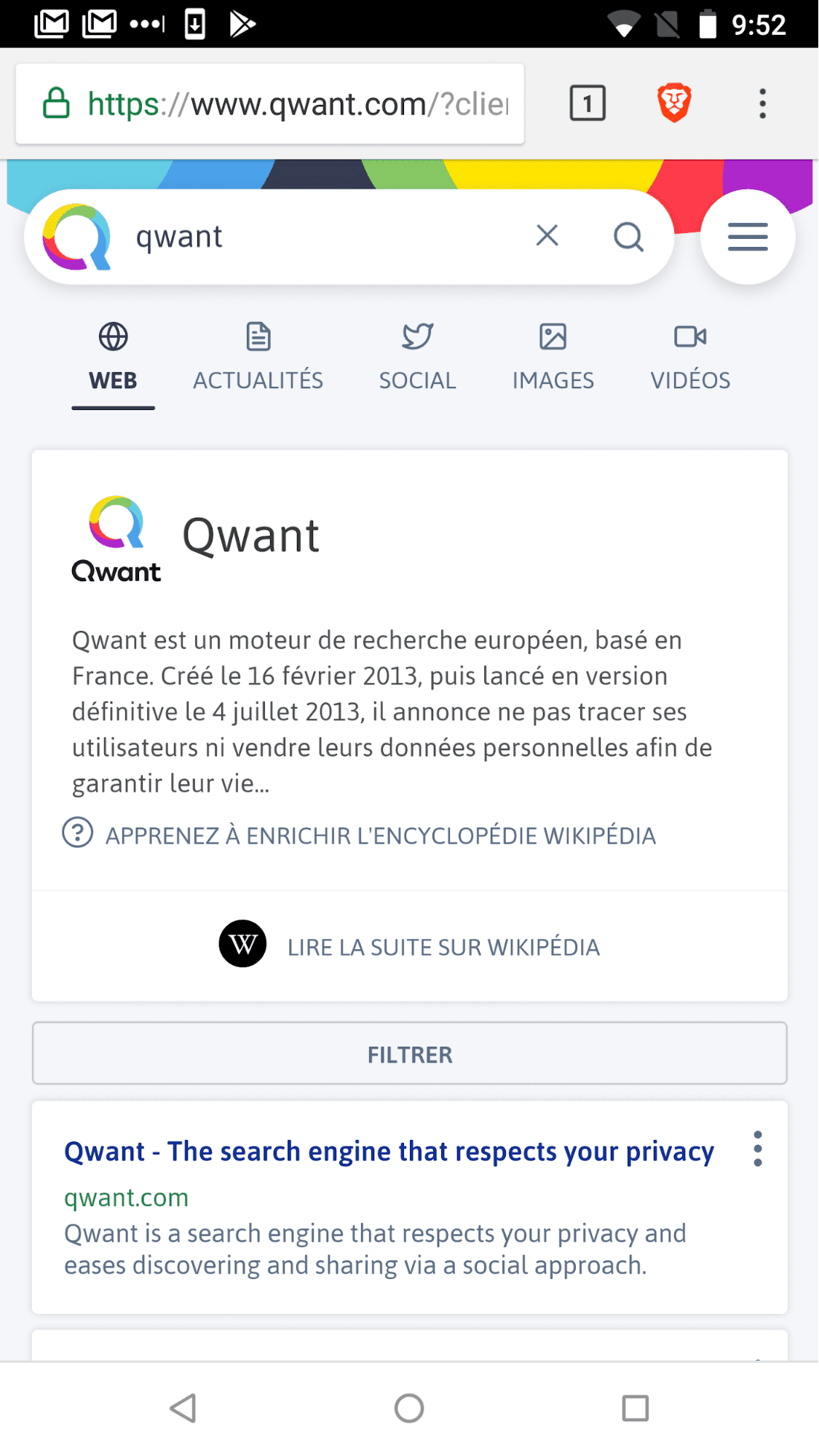Go back using the system back button
This screenshot has width=819, height=1456.
coord(183,1408)
